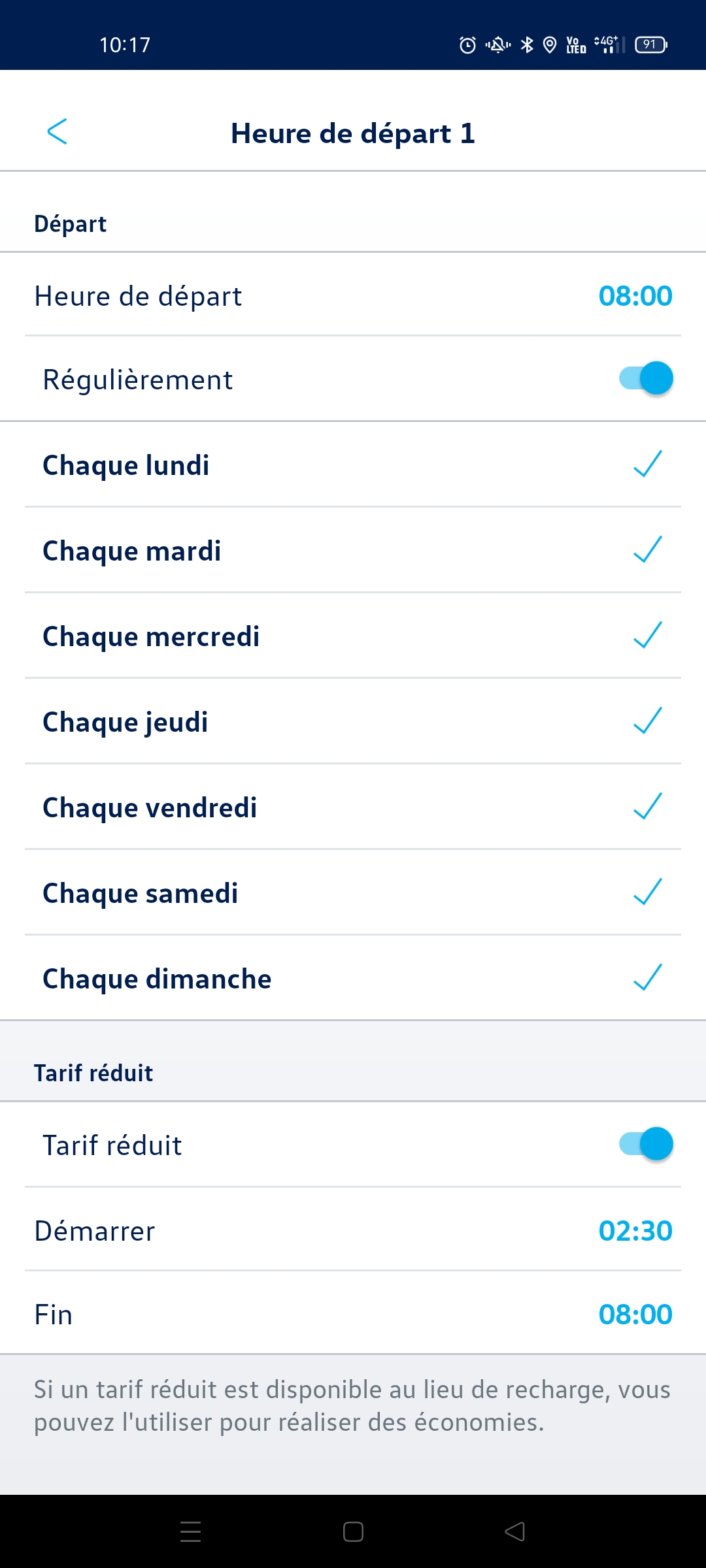Edit the Démarrer time 02:30
The height and width of the screenshot is (1568, 706).
pyautogui.click(x=635, y=1231)
